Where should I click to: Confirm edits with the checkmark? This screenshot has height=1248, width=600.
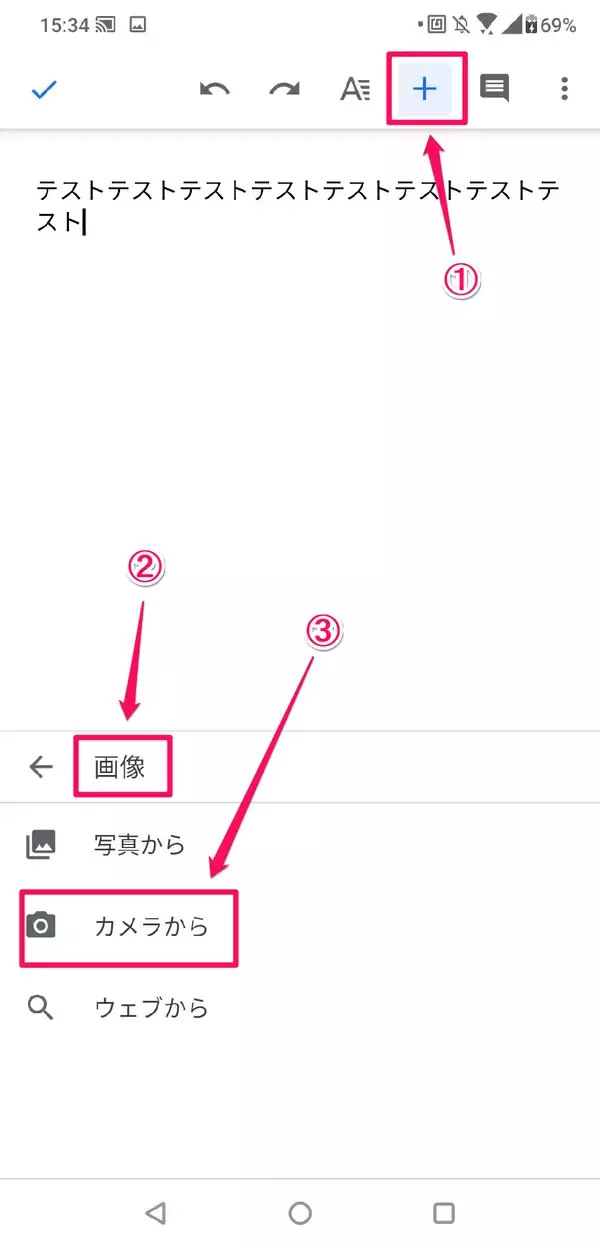coord(45,89)
